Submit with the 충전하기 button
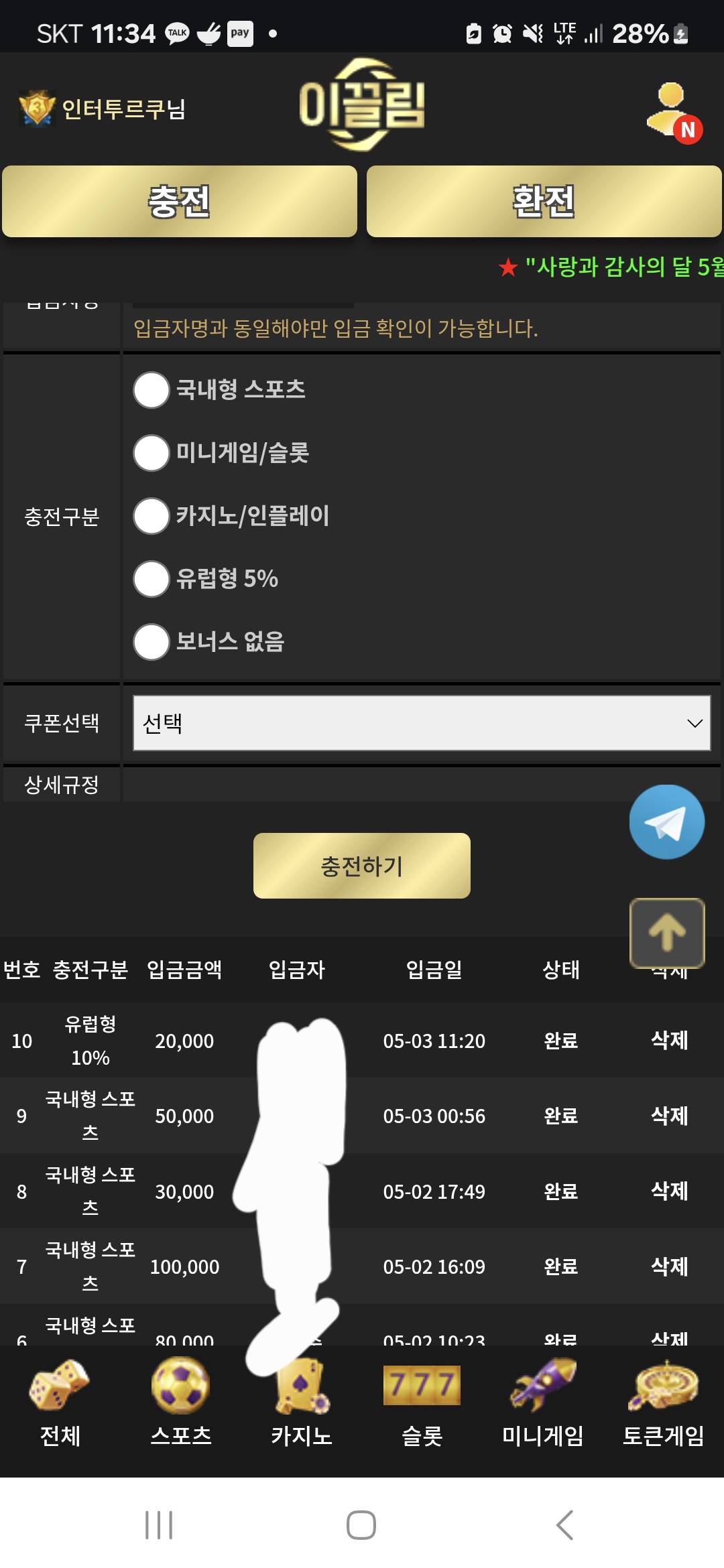 [x=362, y=866]
